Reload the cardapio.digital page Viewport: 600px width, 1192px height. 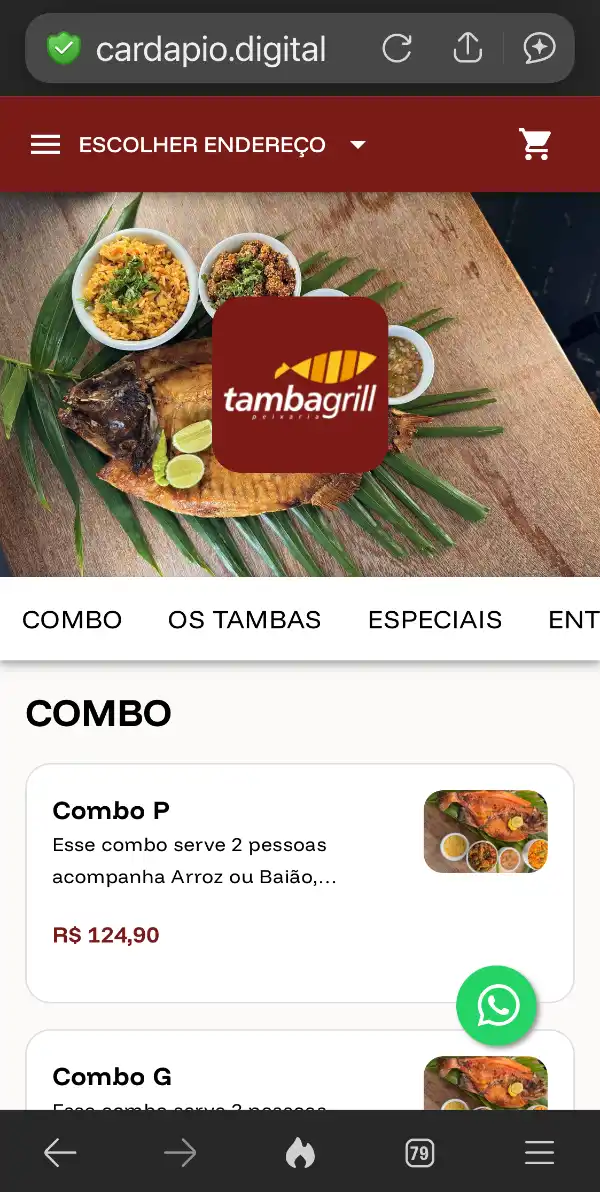tap(397, 48)
